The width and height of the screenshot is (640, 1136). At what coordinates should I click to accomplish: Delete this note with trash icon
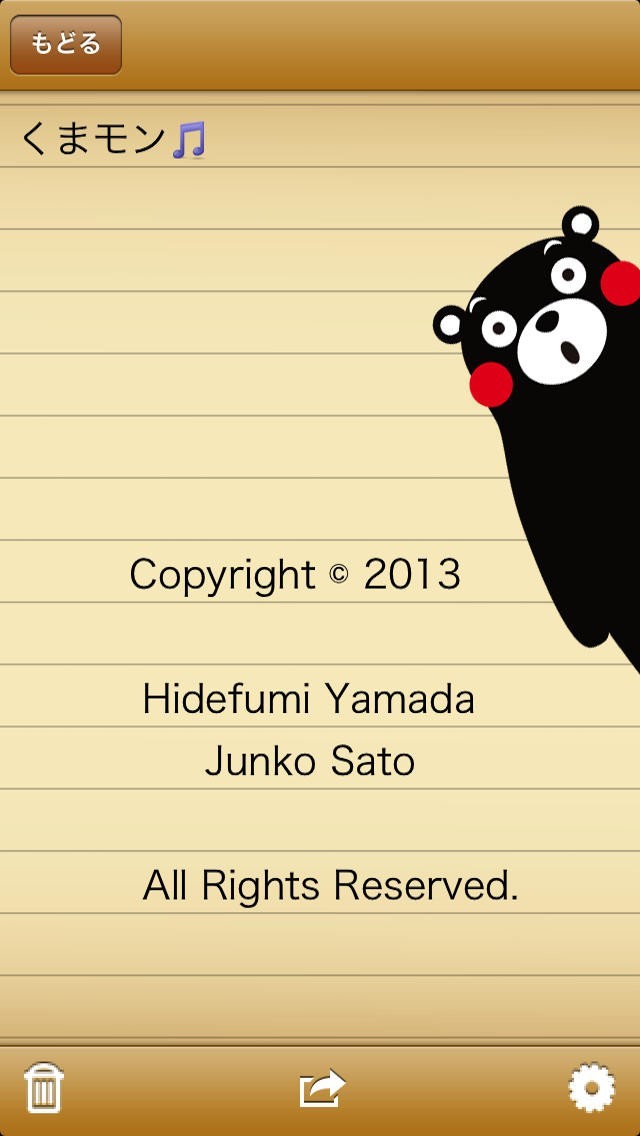pyautogui.click(x=43, y=1088)
